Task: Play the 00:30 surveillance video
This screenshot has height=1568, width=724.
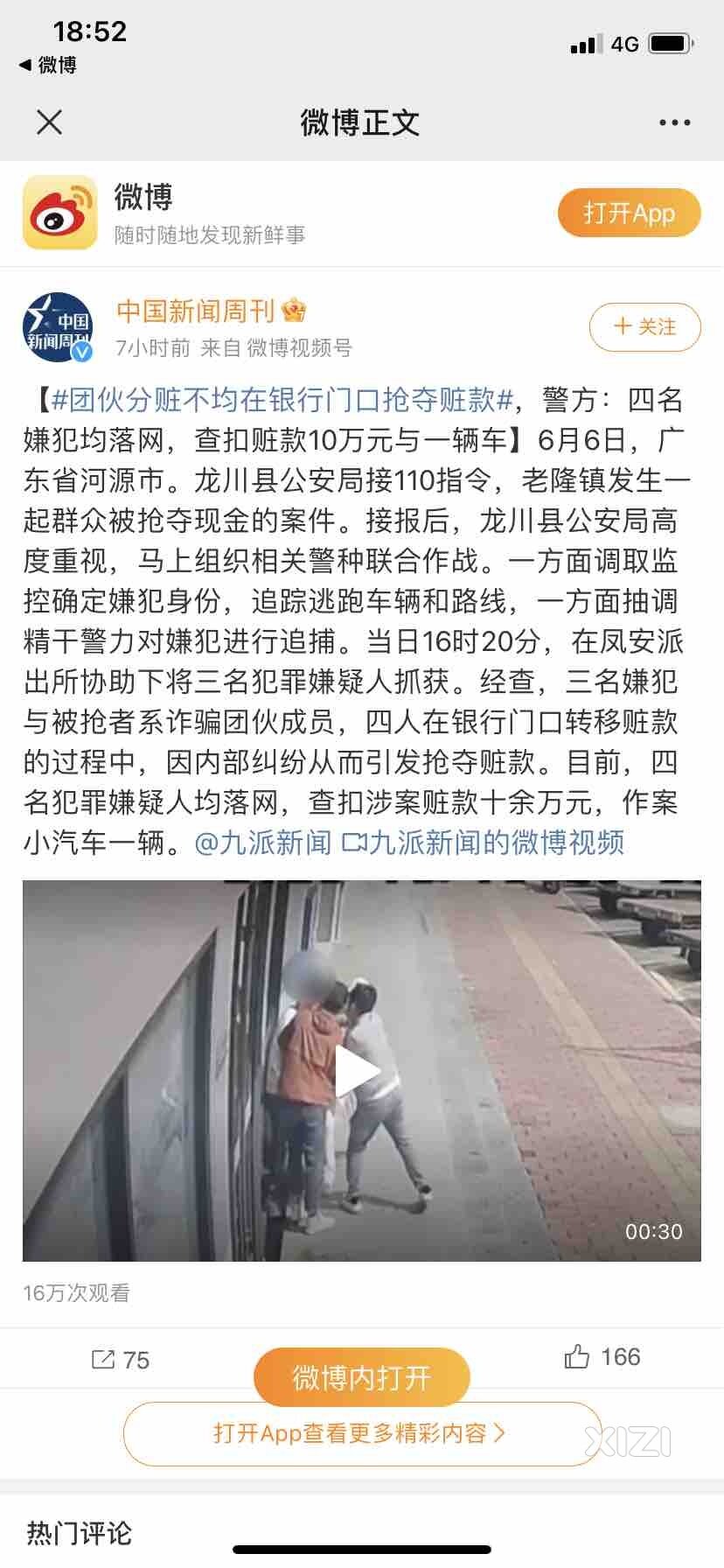Action: (x=361, y=1070)
